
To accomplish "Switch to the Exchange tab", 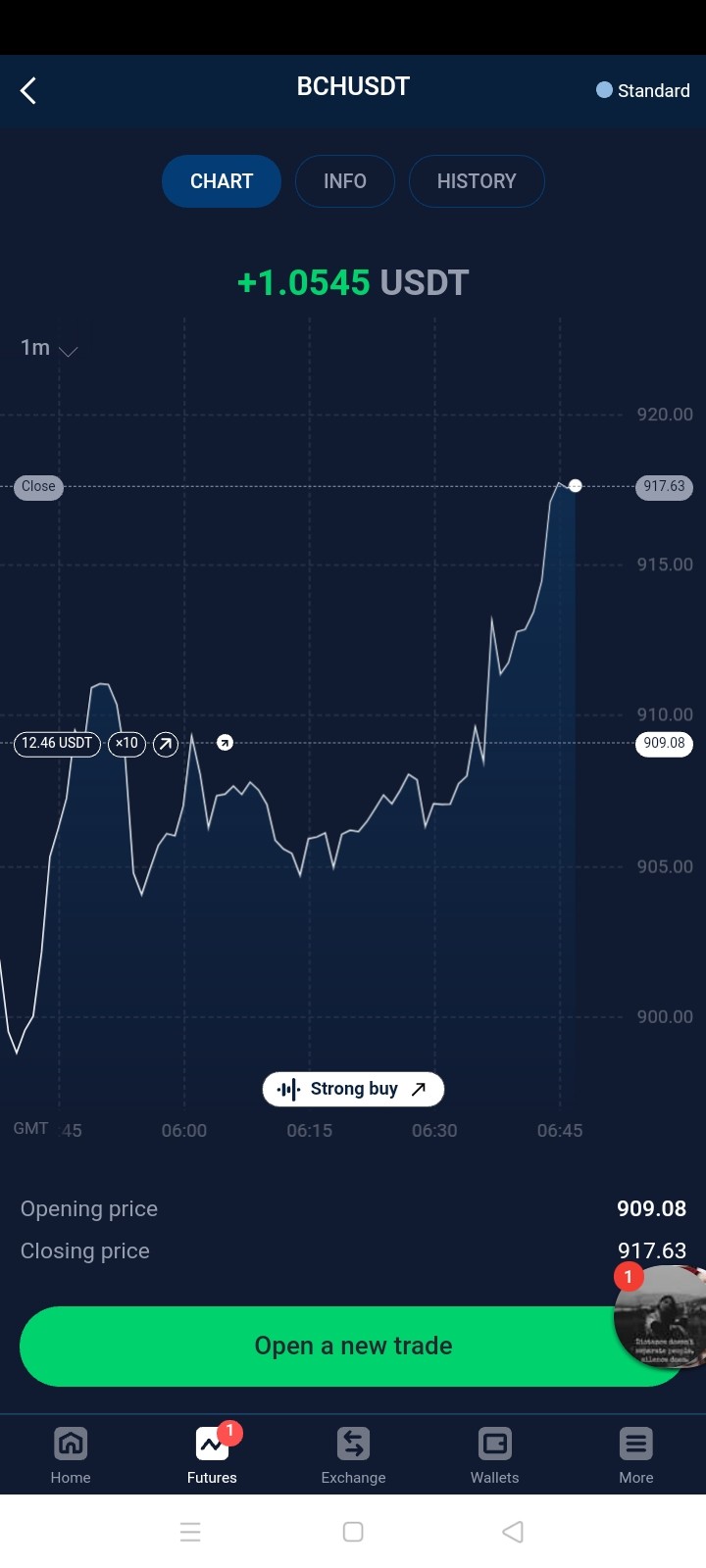I will click(353, 1455).
